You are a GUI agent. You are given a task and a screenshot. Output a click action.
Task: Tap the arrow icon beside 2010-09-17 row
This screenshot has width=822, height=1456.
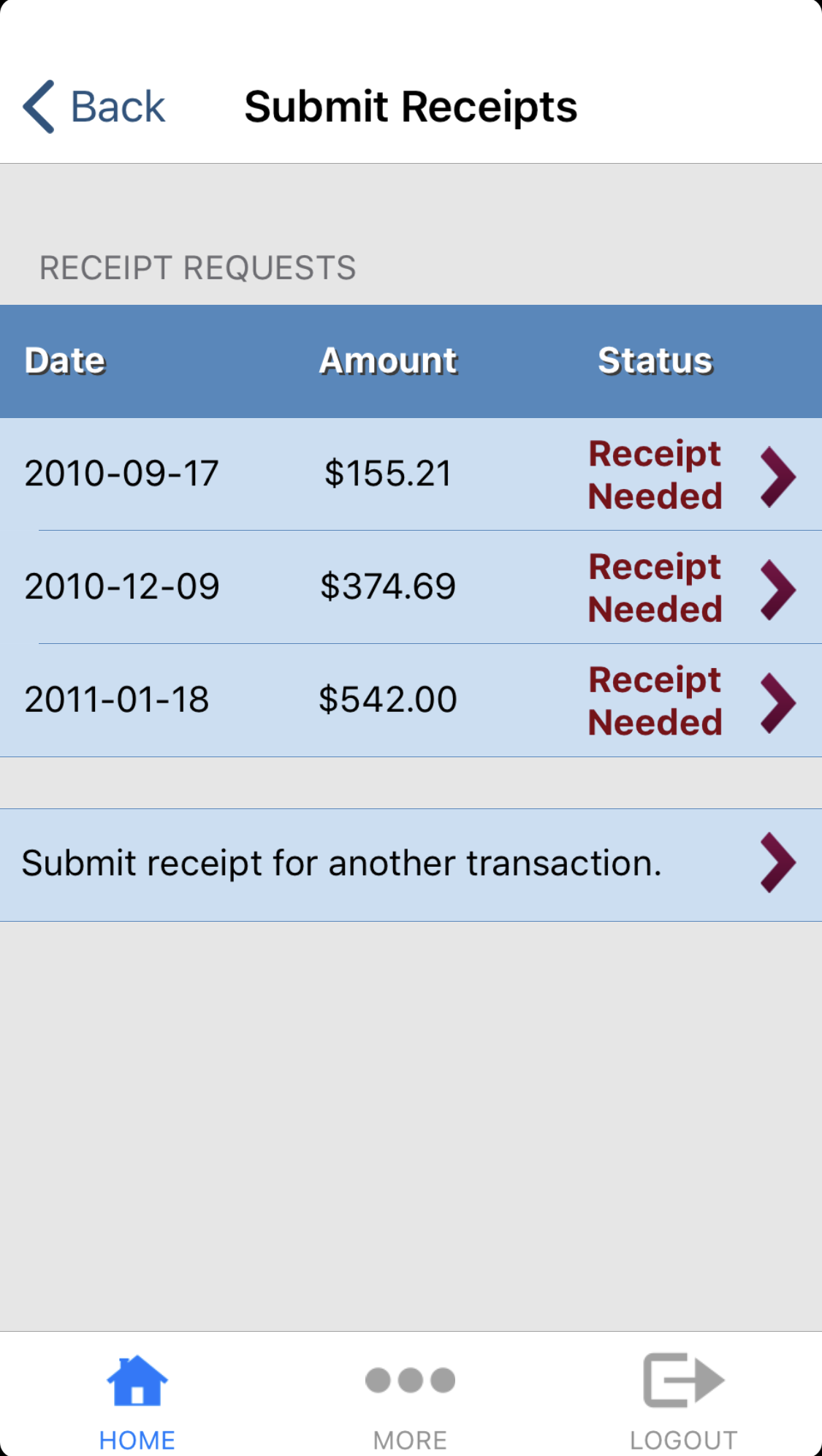point(778,475)
